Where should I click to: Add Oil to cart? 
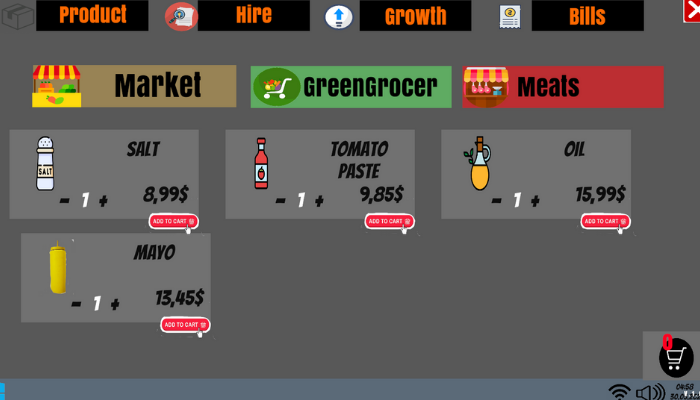[x=606, y=221]
